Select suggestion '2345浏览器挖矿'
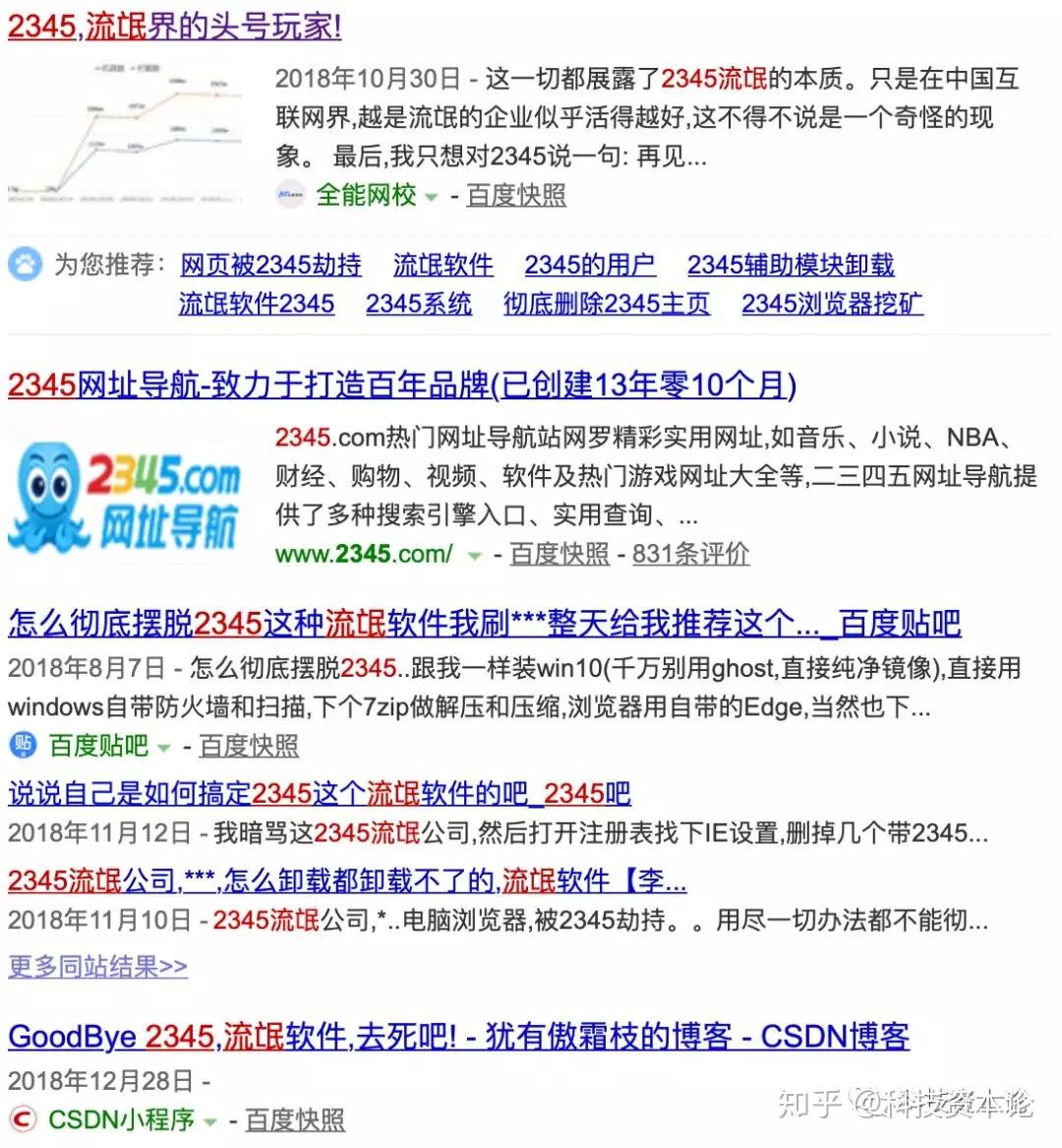 coord(832,303)
